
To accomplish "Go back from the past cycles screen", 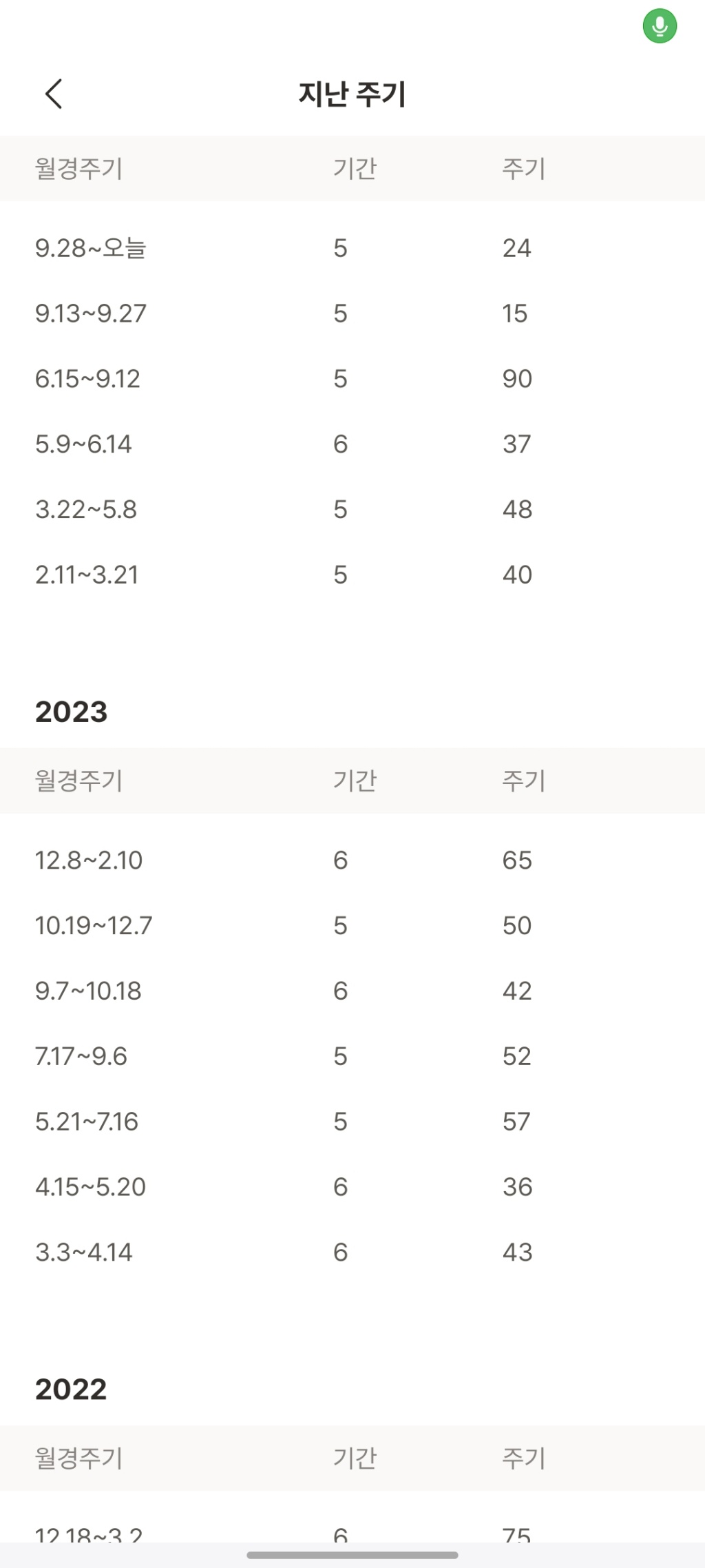I will coord(54,94).
